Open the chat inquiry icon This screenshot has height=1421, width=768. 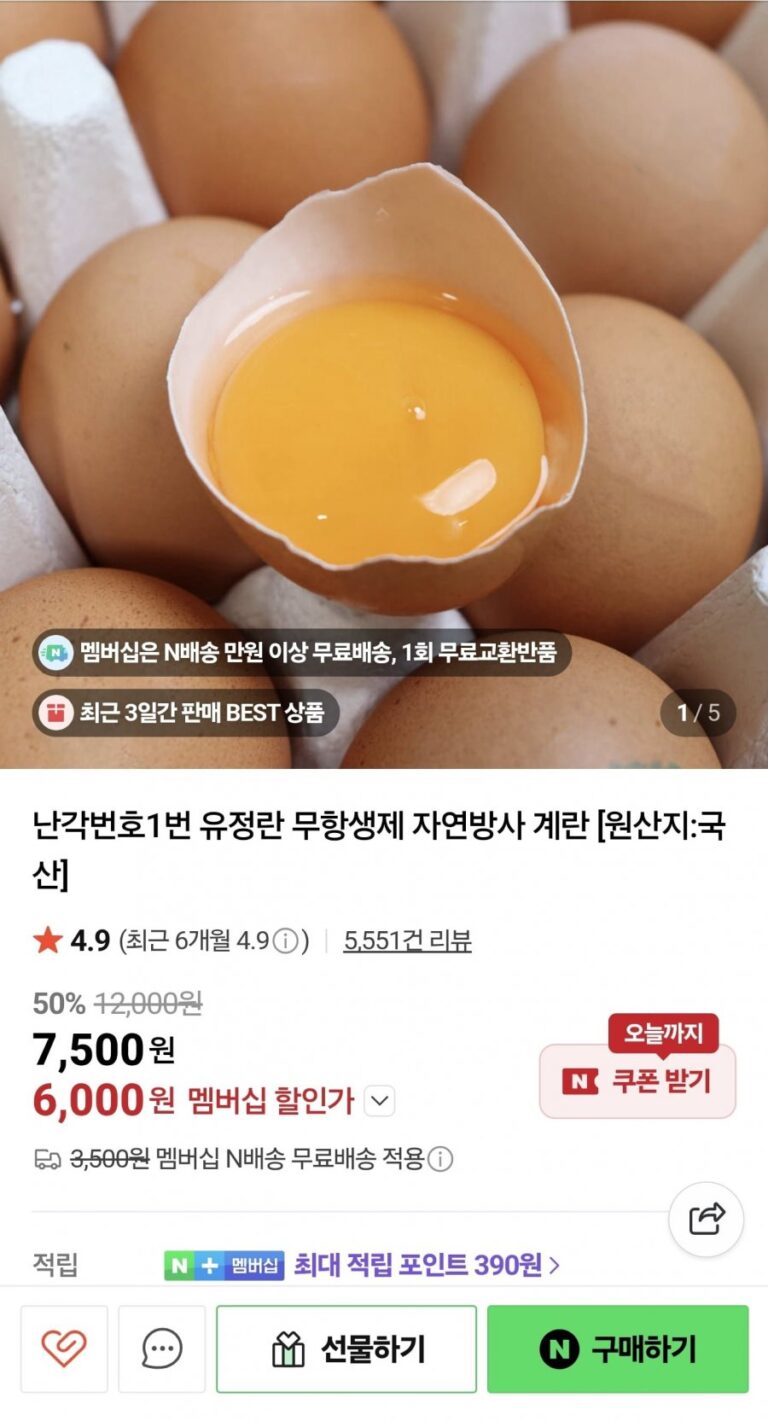pyautogui.click(x=161, y=1349)
